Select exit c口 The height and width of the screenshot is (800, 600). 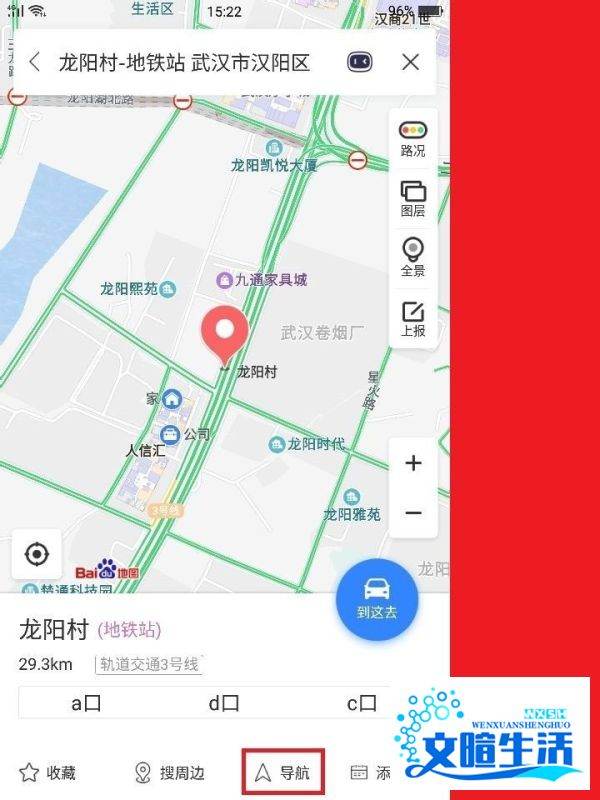(361, 703)
